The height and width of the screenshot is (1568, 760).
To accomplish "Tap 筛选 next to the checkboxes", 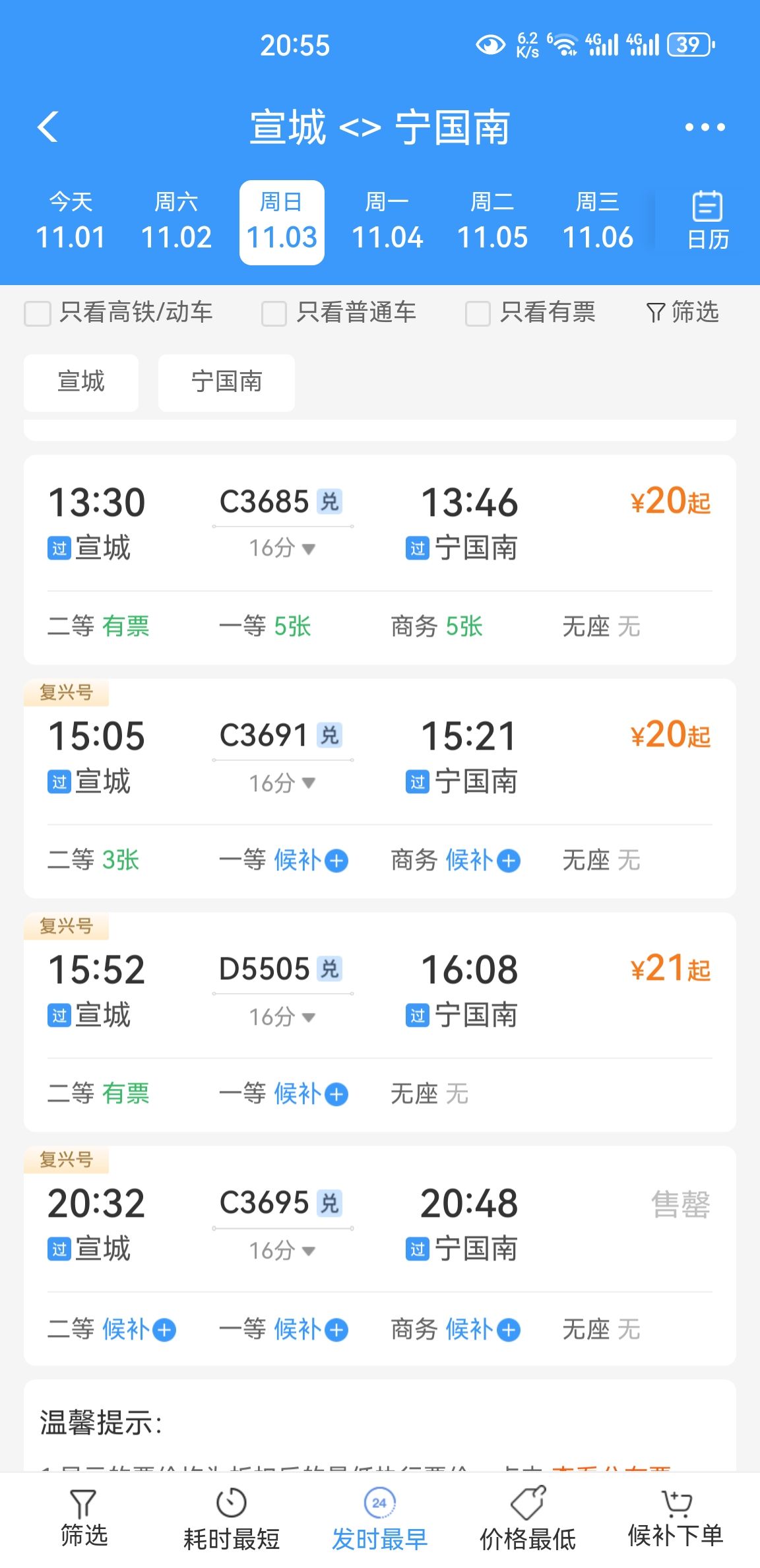I will (x=683, y=312).
